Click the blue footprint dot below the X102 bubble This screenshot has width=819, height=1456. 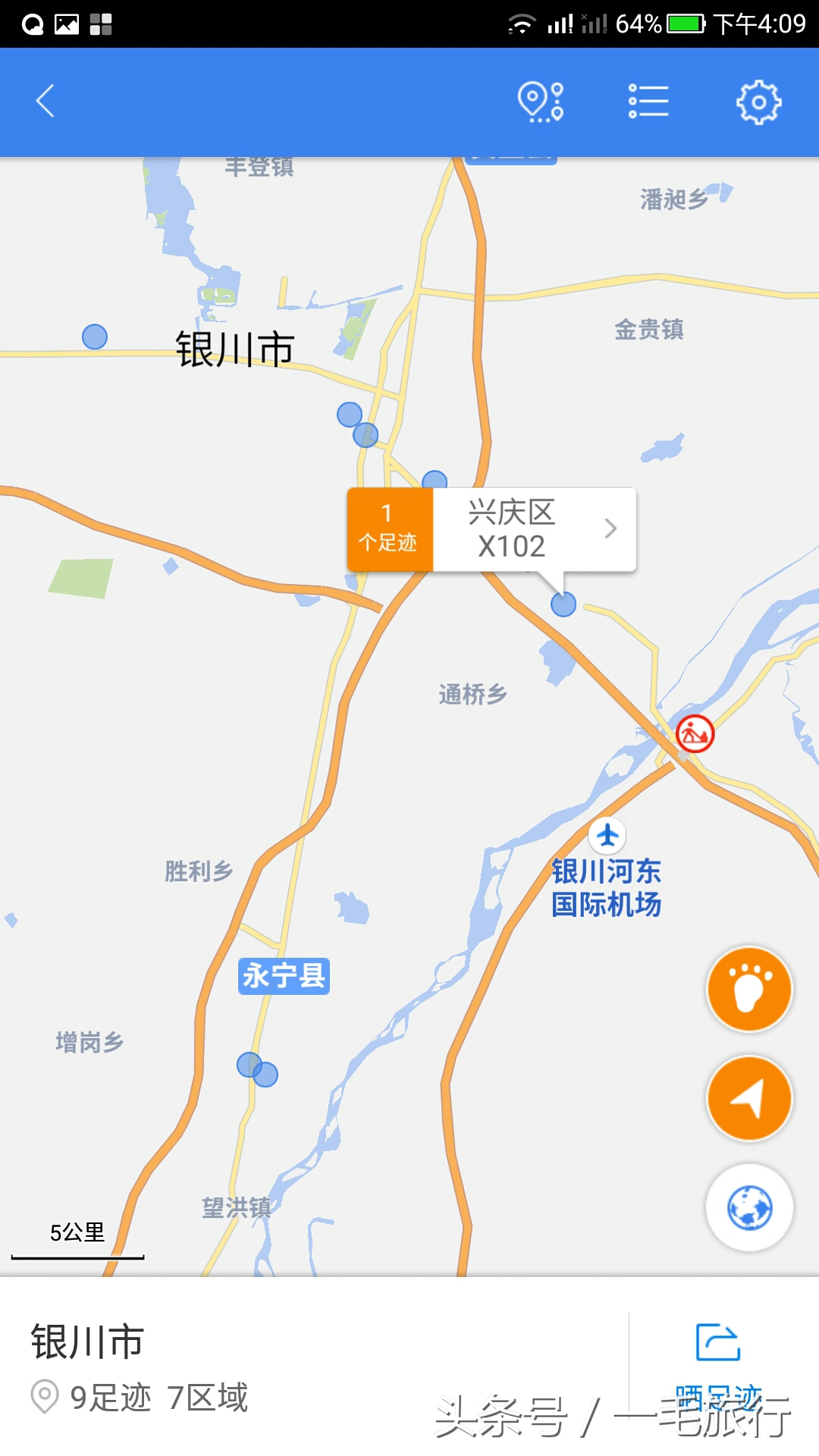(563, 605)
